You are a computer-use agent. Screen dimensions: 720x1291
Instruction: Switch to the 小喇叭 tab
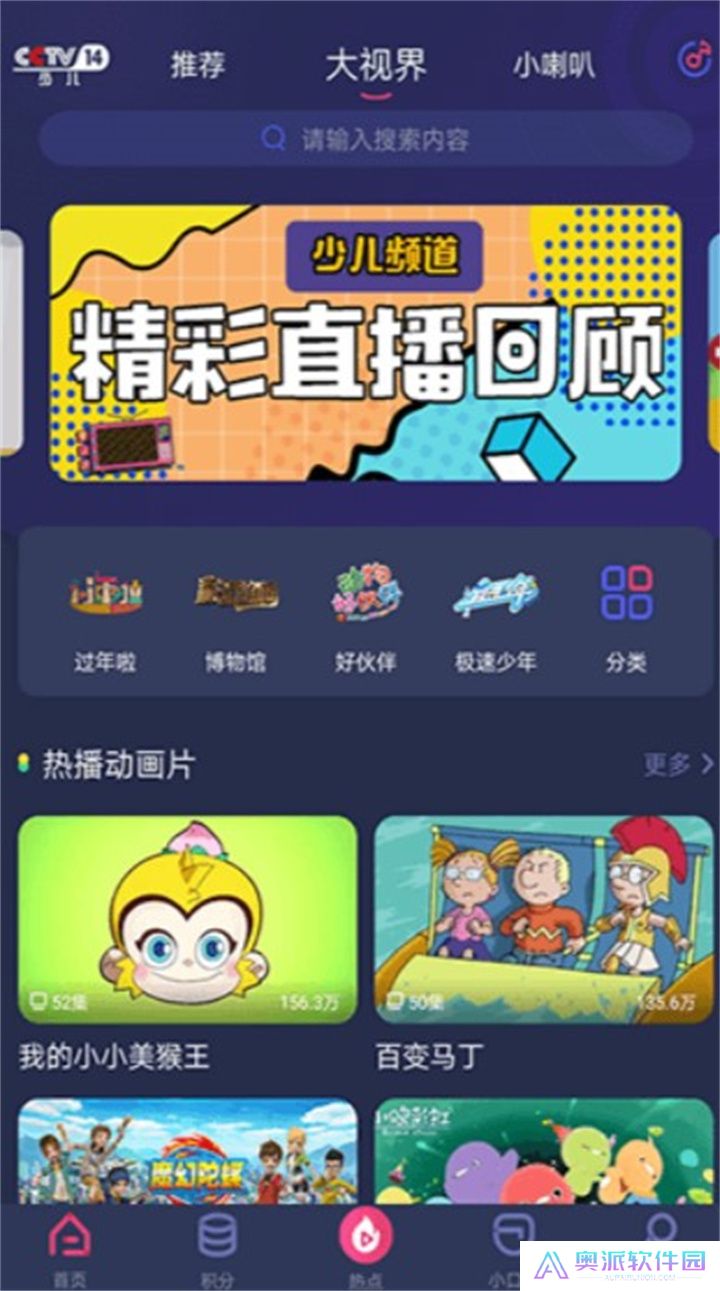tap(553, 65)
